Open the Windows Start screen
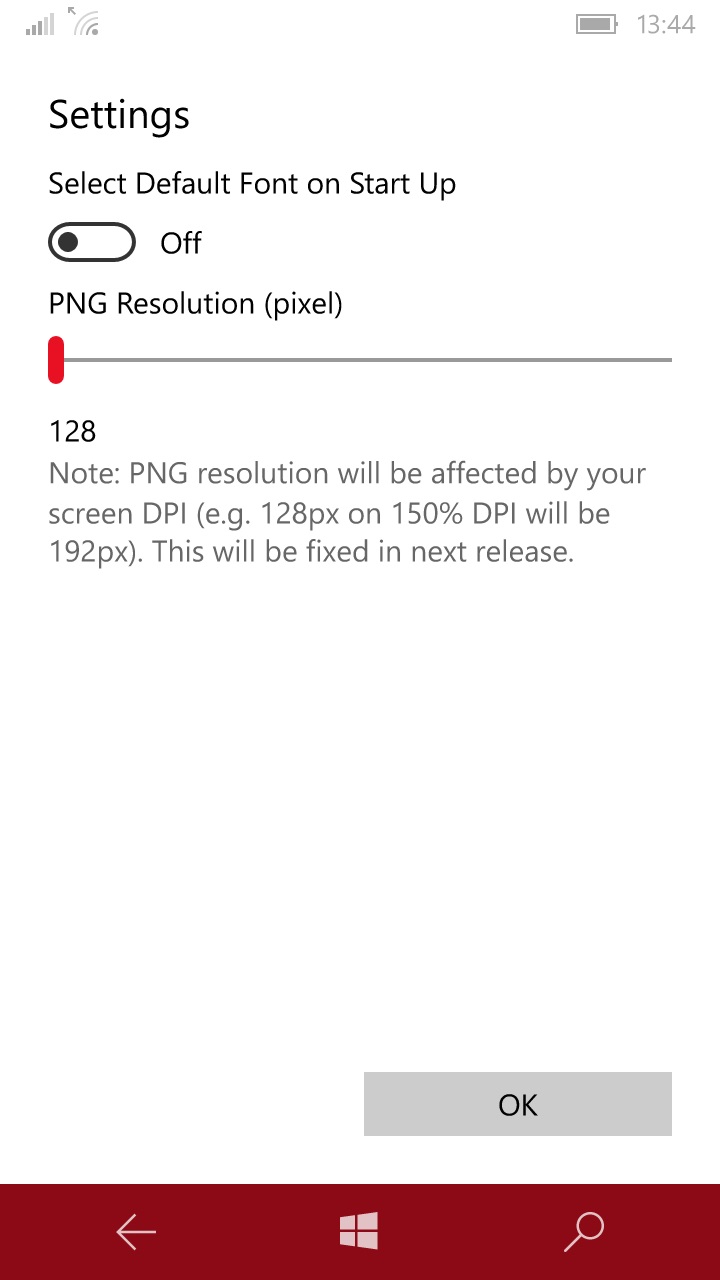Screen dimensions: 720x1280 coord(359,1232)
